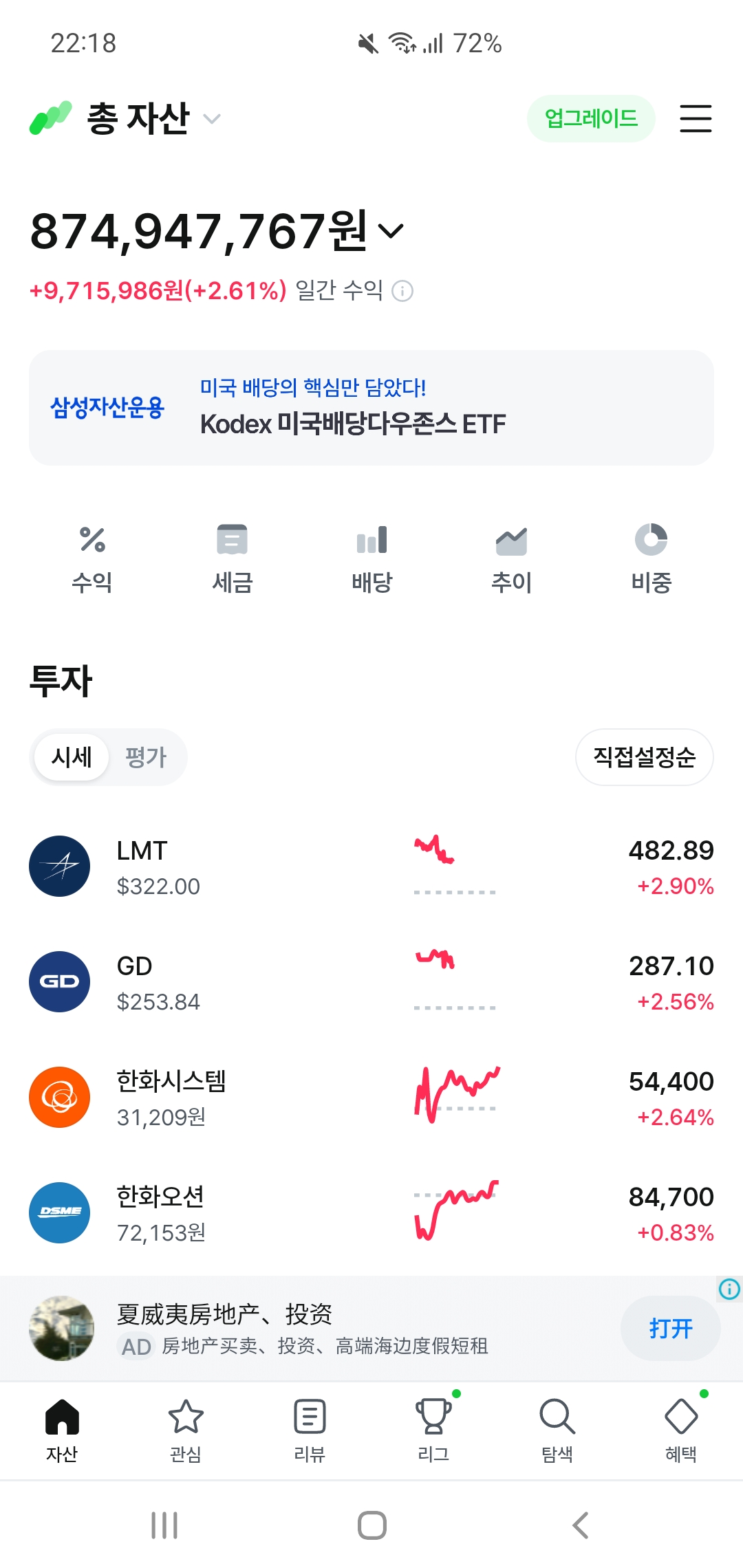This screenshot has width=743, height=1568.
Task: Expand the 총 자산 dropdown
Action: pyautogui.click(x=212, y=119)
